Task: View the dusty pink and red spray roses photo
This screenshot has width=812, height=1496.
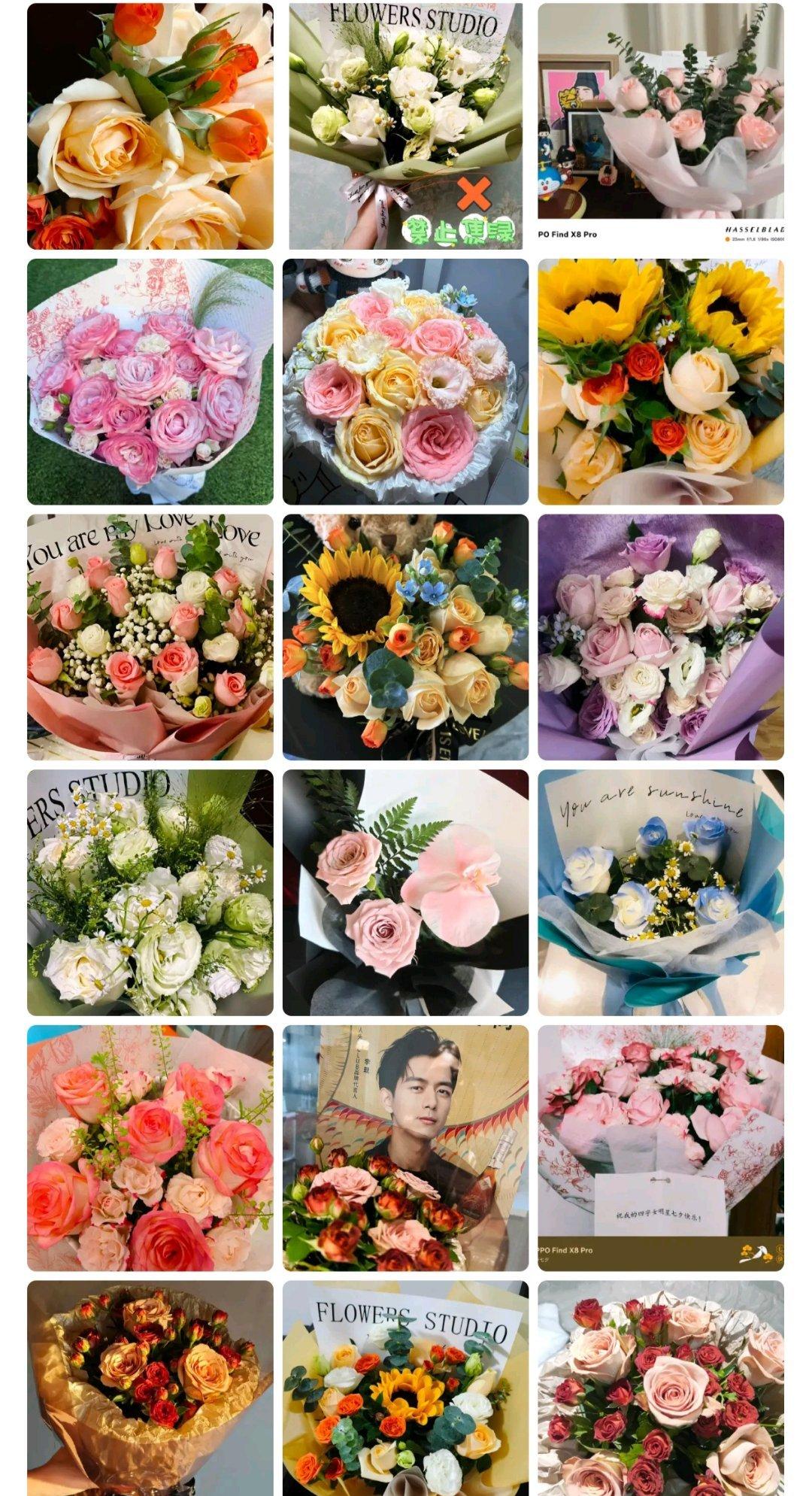Action: (661, 1388)
